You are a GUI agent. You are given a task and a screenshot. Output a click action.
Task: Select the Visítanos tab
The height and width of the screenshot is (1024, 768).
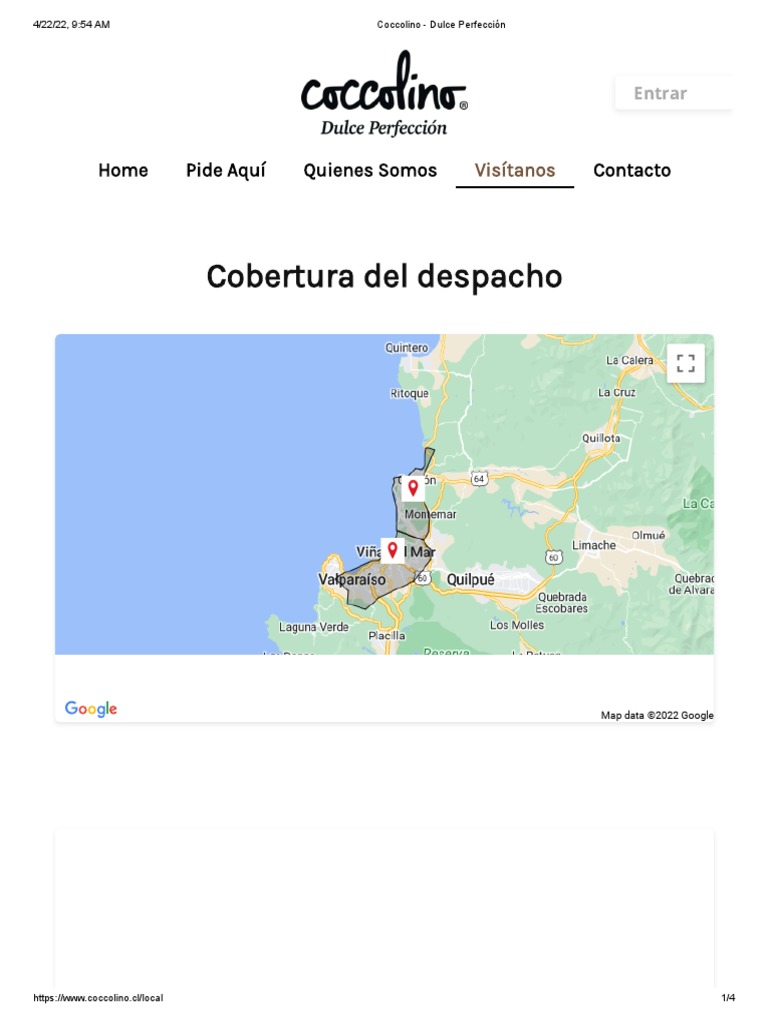pos(515,170)
